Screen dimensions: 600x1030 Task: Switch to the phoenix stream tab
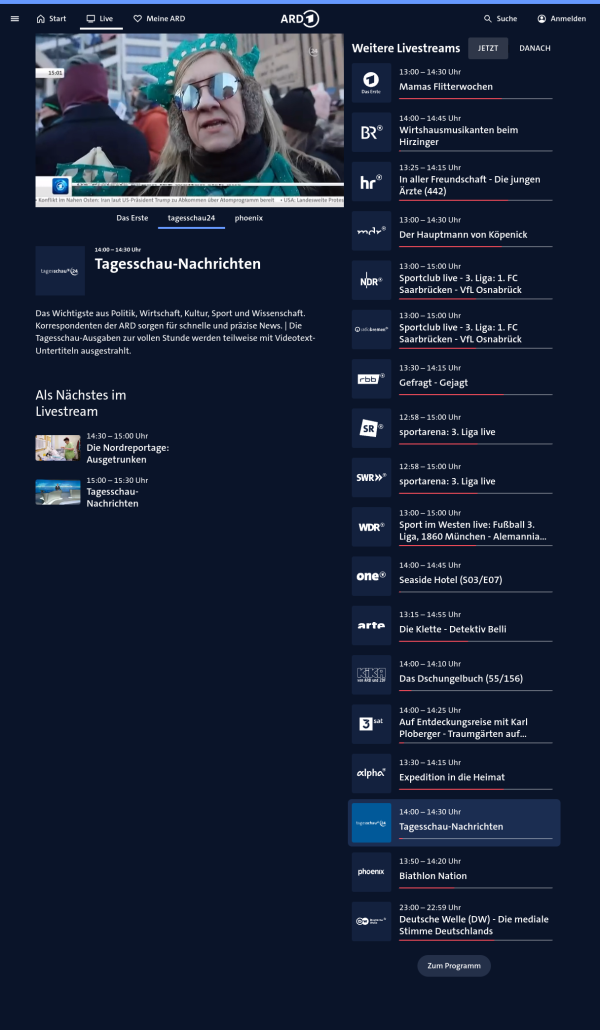point(249,217)
